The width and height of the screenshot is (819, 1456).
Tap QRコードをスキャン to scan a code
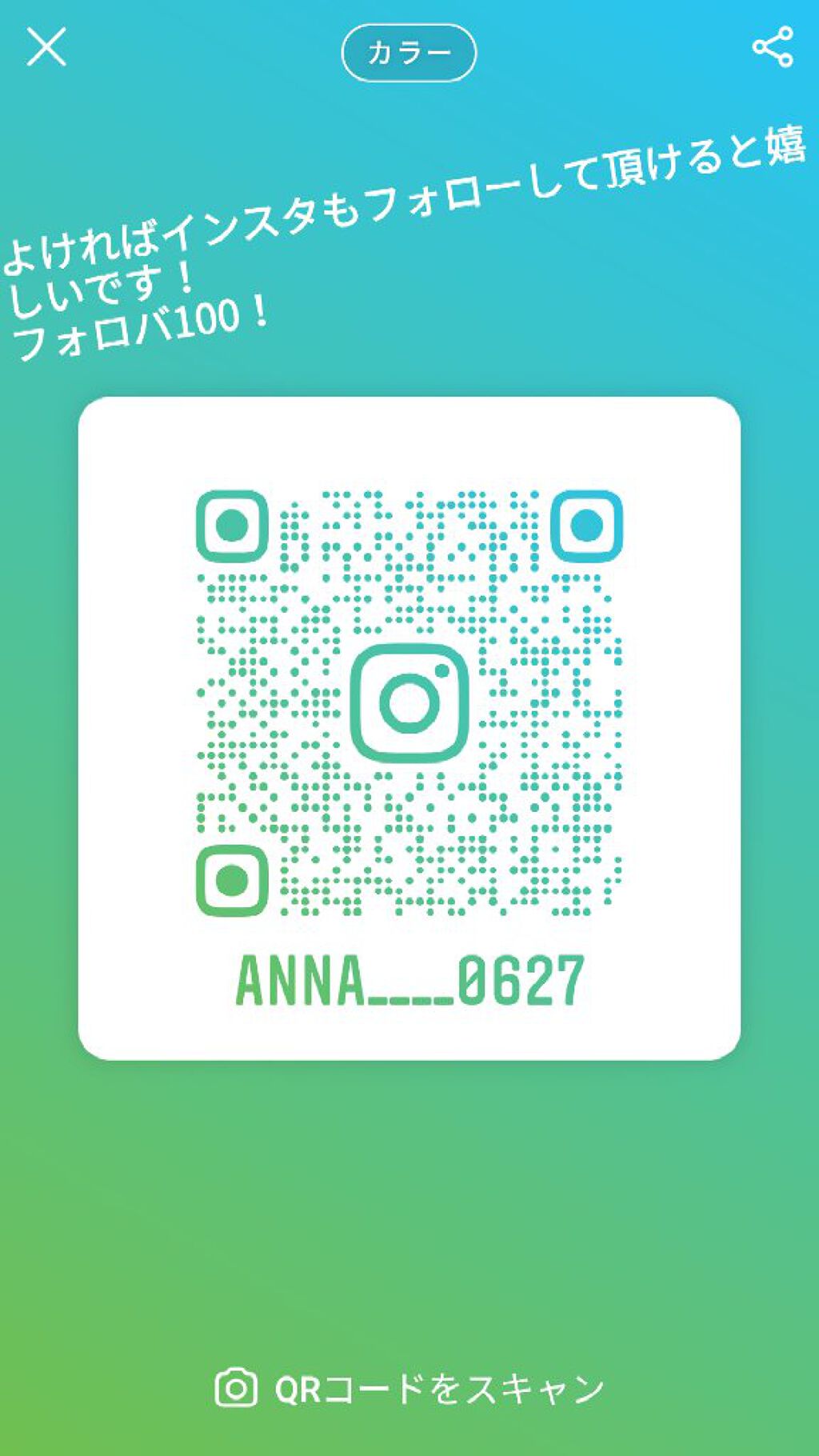[409, 1388]
